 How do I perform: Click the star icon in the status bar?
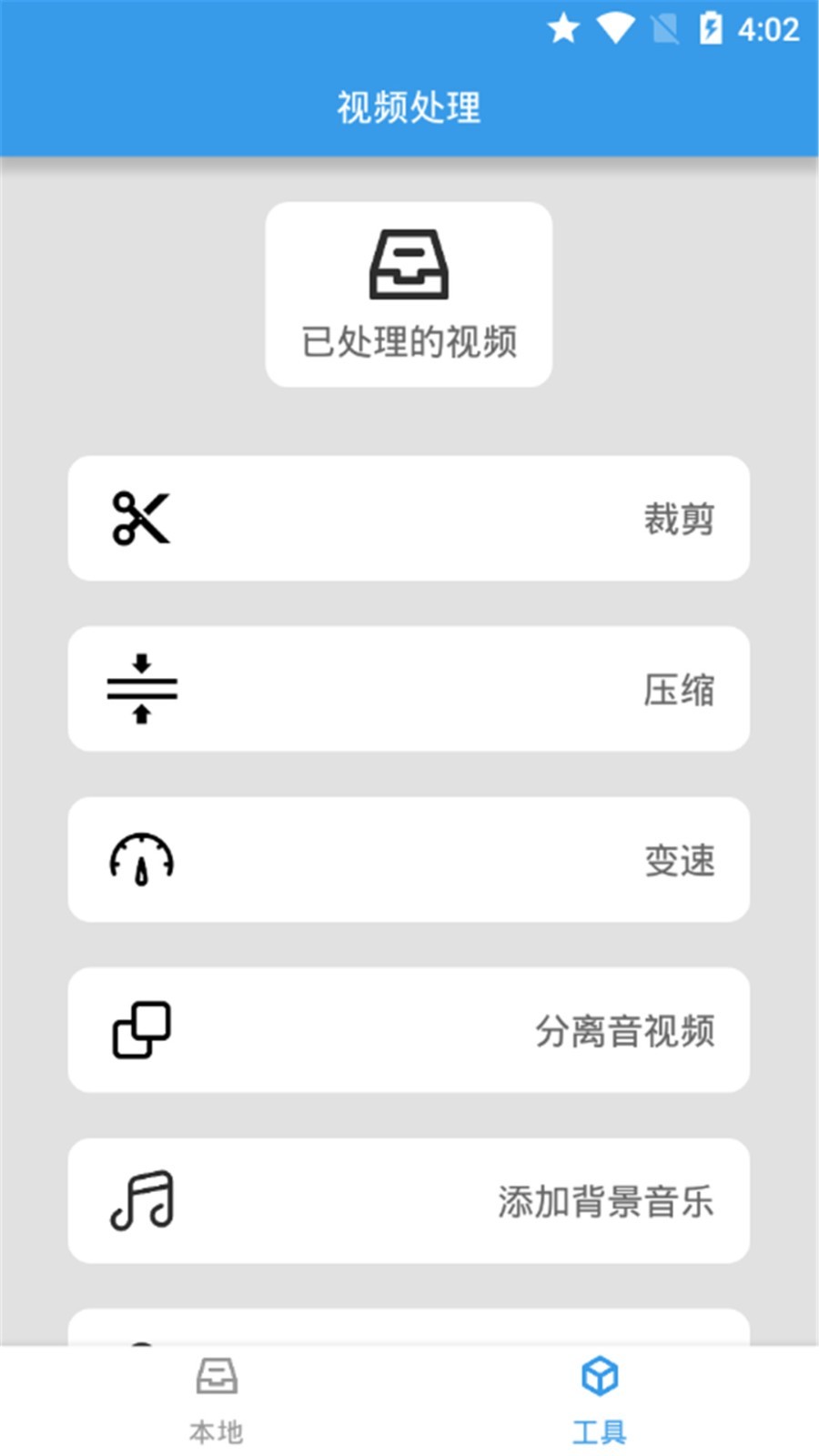tap(564, 28)
